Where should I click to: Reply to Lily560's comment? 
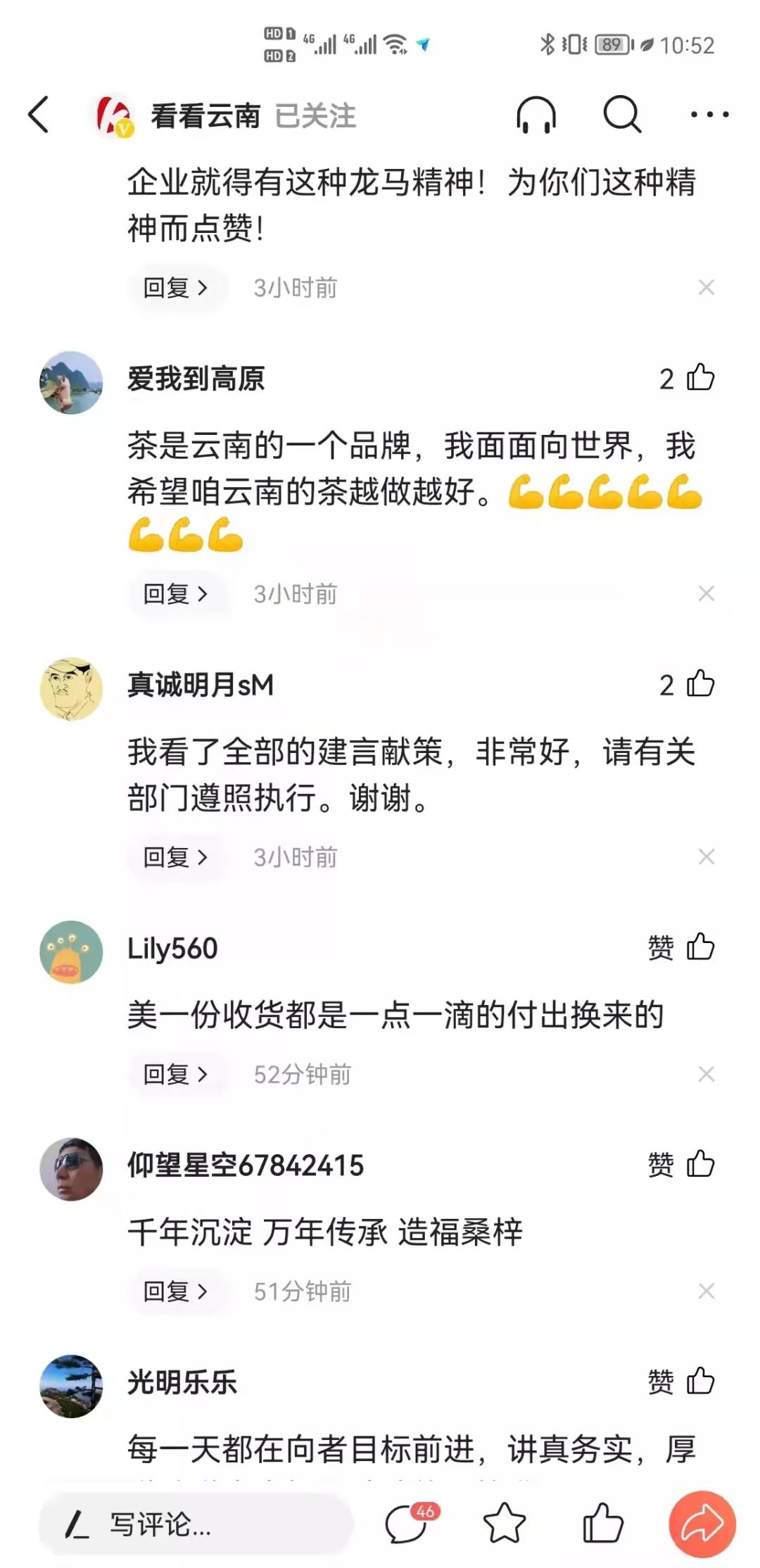point(176,1075)
